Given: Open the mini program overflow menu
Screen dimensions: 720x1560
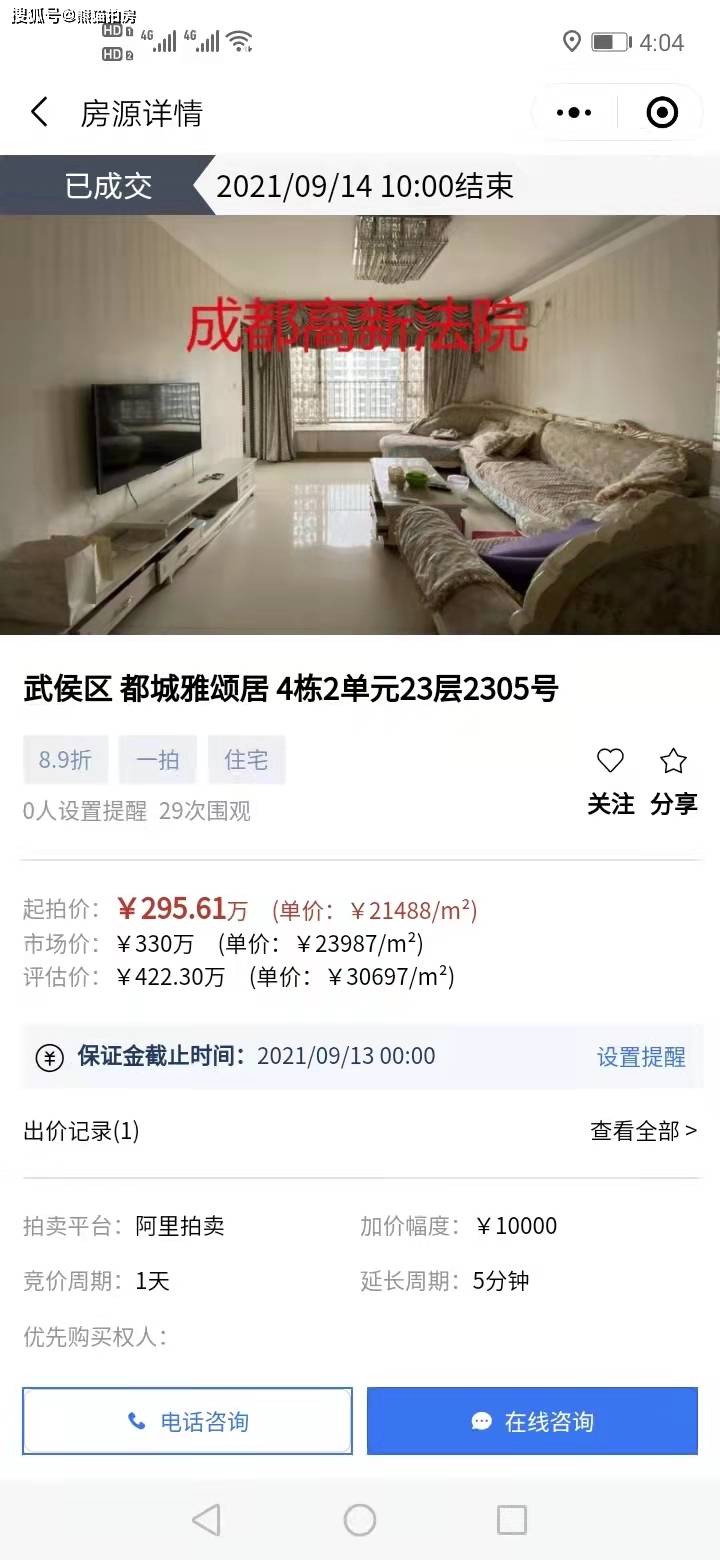Looking at the screenshot, I should coord(574,113).
